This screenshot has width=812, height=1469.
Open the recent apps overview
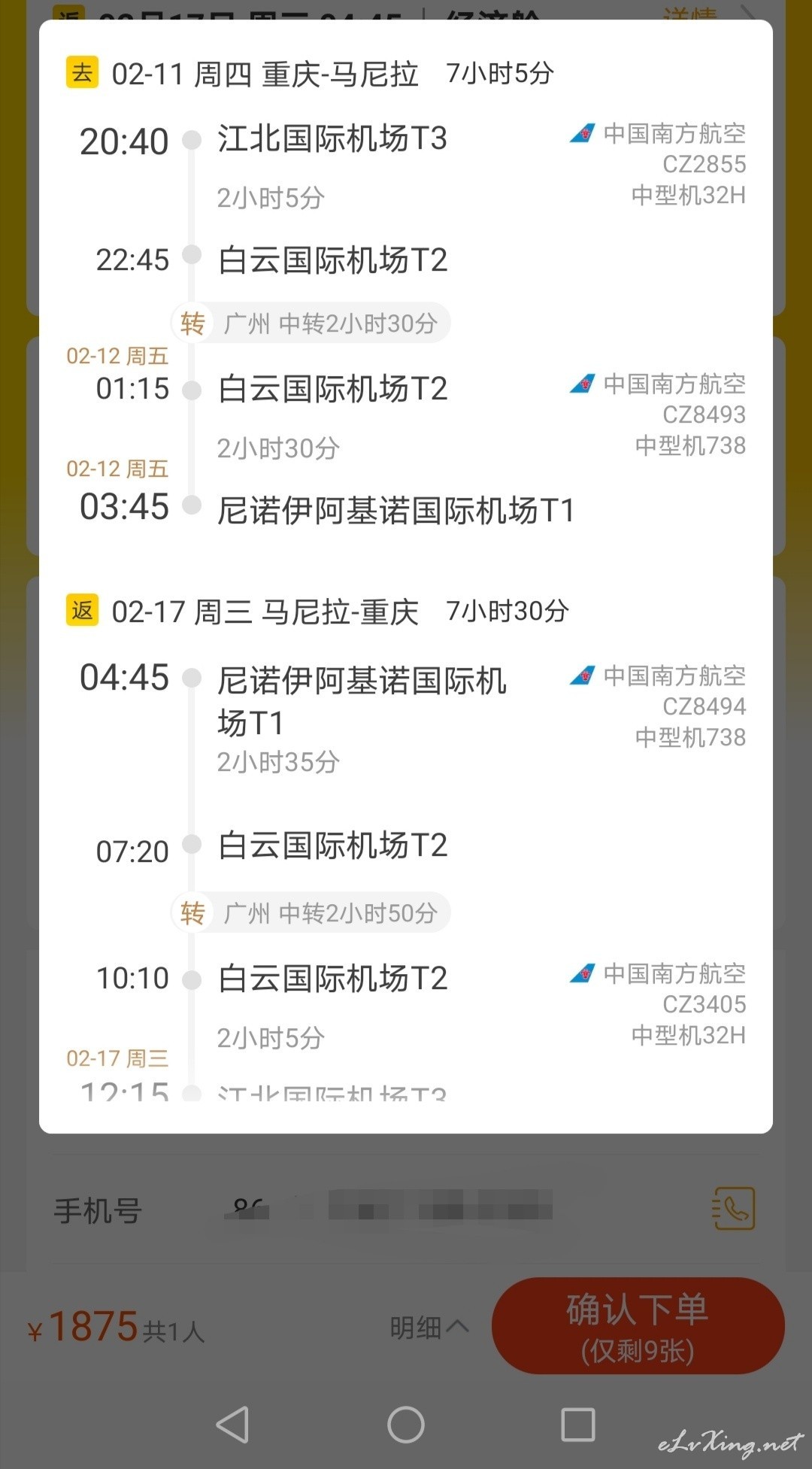pyautogui.click(x=578, y=1424)
